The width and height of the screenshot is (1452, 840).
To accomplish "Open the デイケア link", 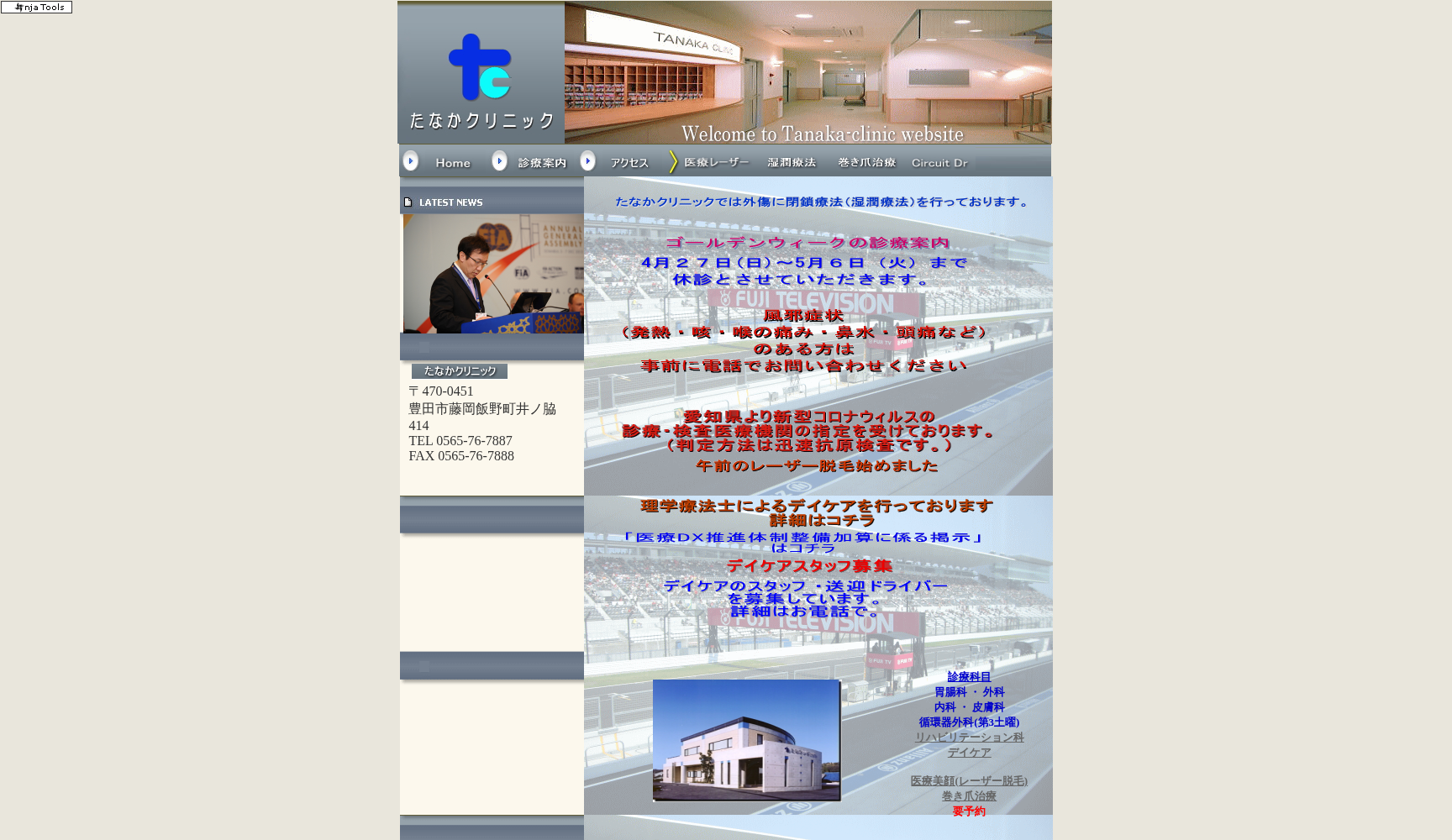I will (x=969, y=753).
